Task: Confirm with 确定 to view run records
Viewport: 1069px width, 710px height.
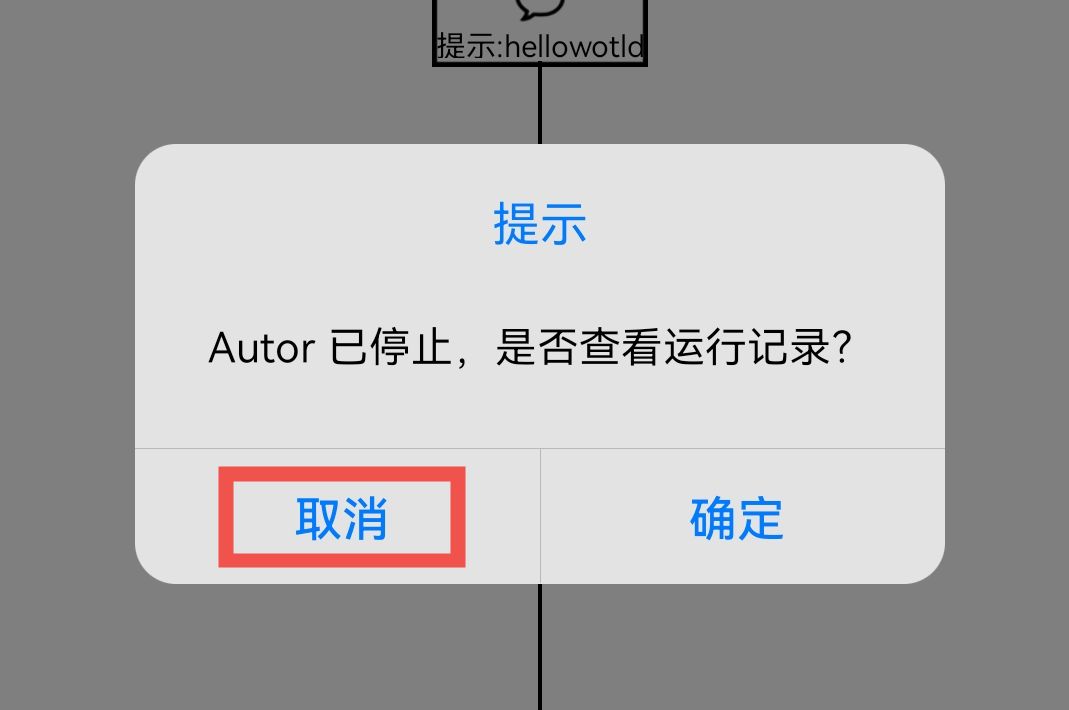Action: click(x=737, y=518)
